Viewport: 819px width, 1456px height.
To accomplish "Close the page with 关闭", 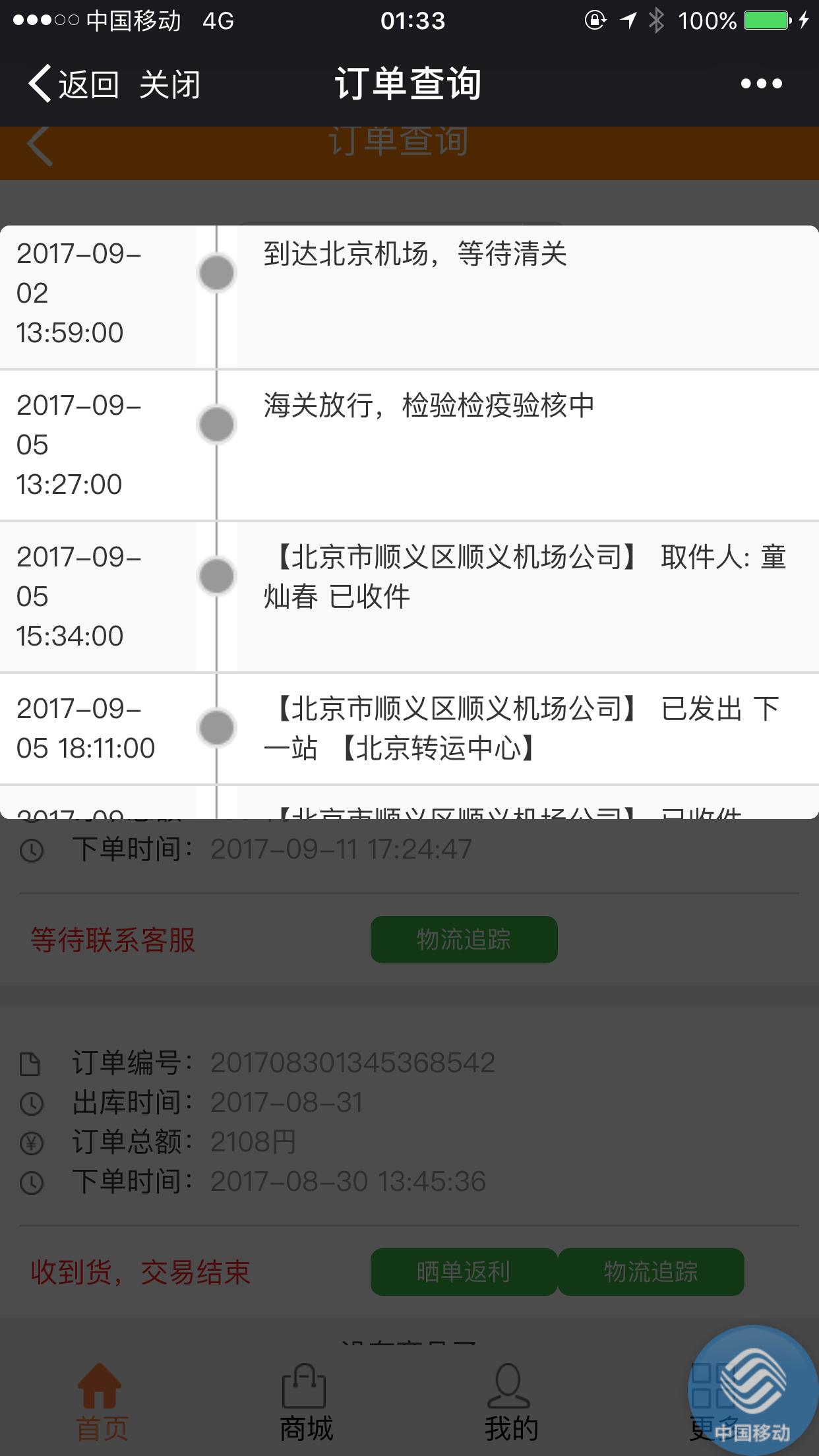I will coord(169,84).
